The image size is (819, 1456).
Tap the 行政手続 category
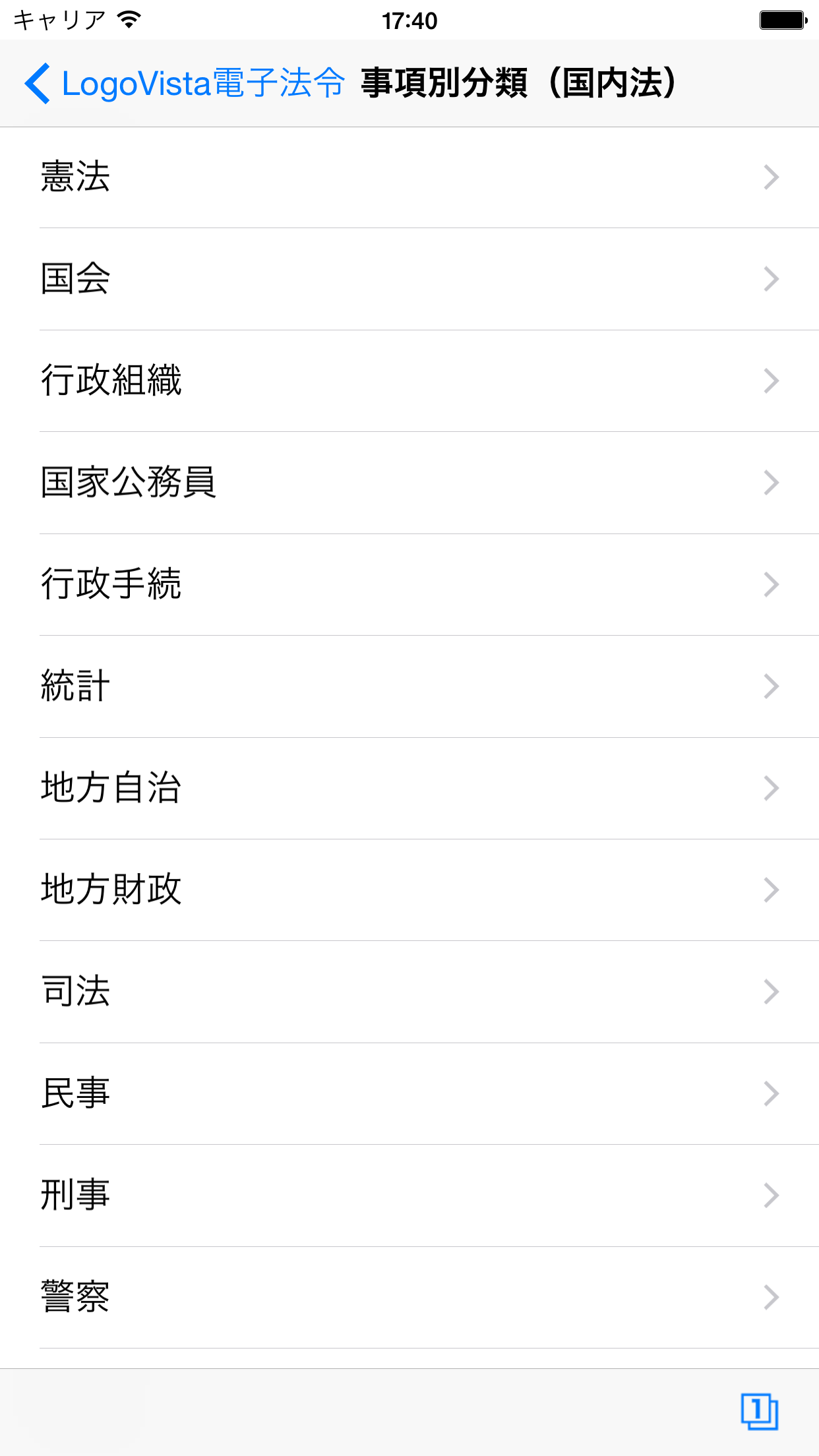point(409,585)
